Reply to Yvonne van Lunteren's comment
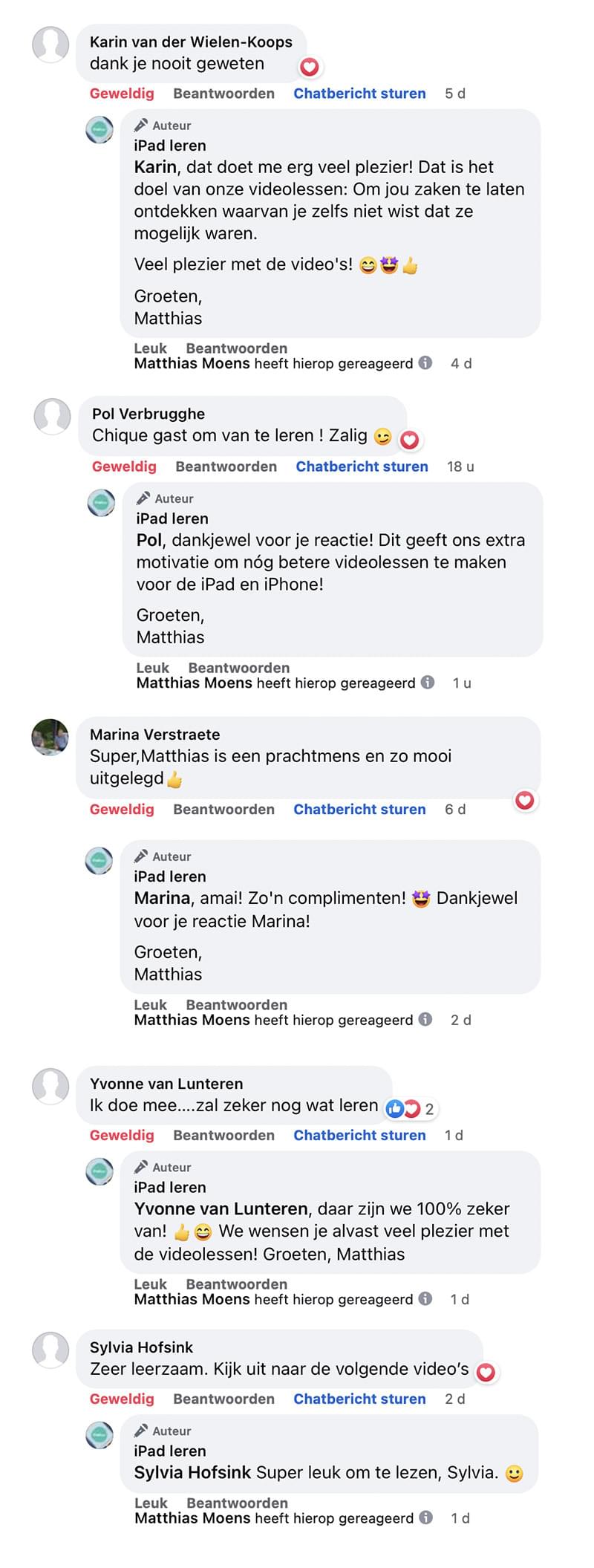The image size is (594, 1568). click(223, 1135)
